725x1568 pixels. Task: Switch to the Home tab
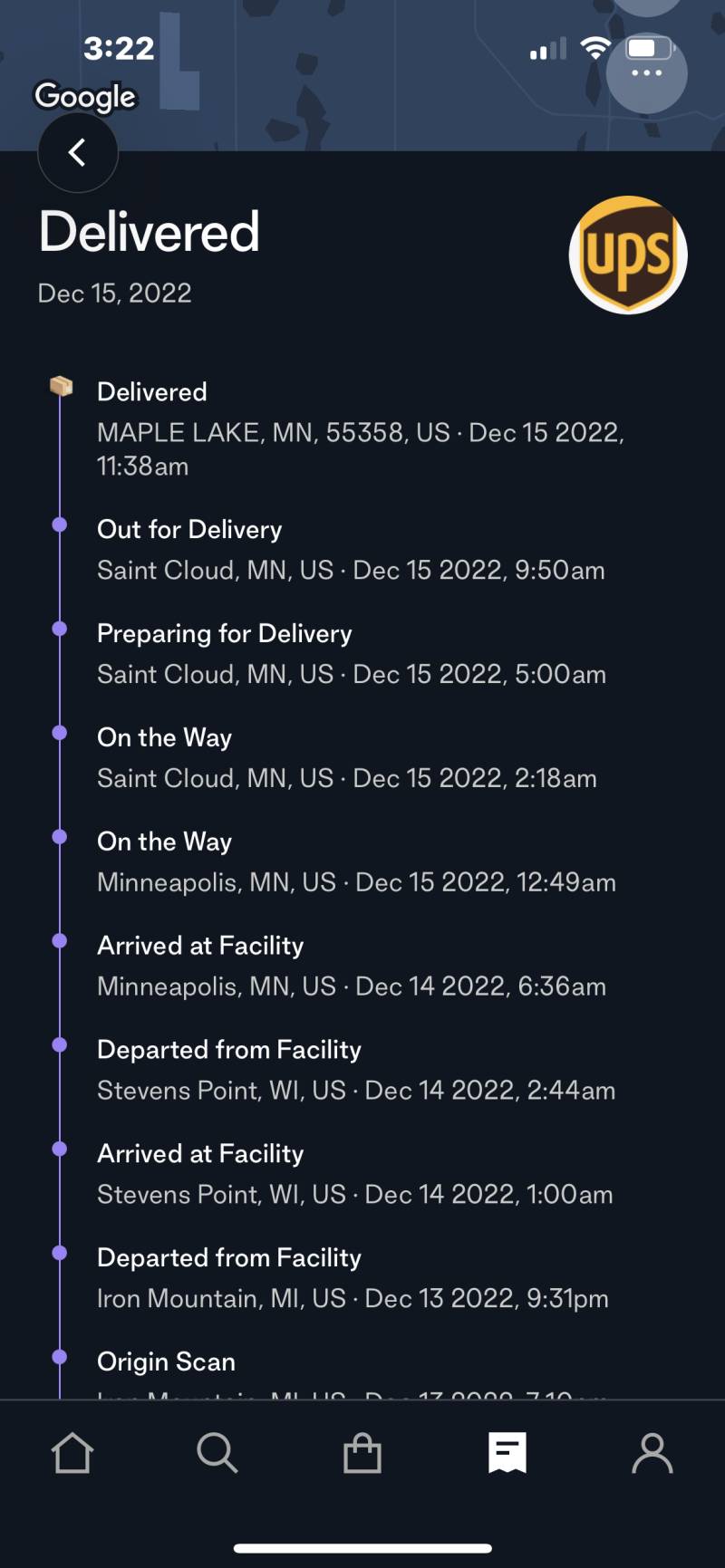72,1453
